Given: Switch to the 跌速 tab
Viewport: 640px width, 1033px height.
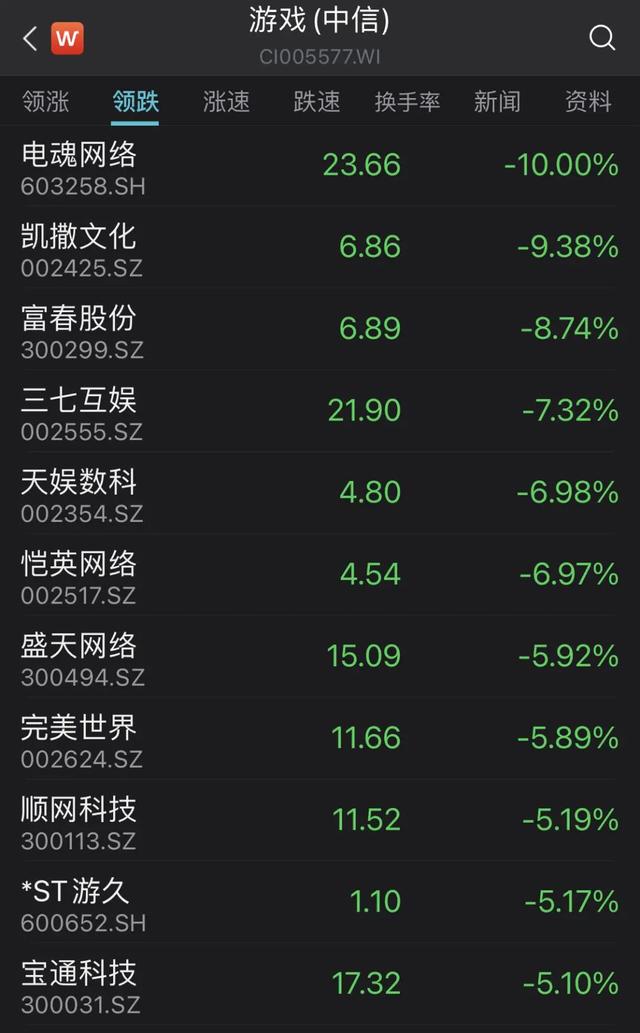Looking at the screenshot, I should 316,101.
